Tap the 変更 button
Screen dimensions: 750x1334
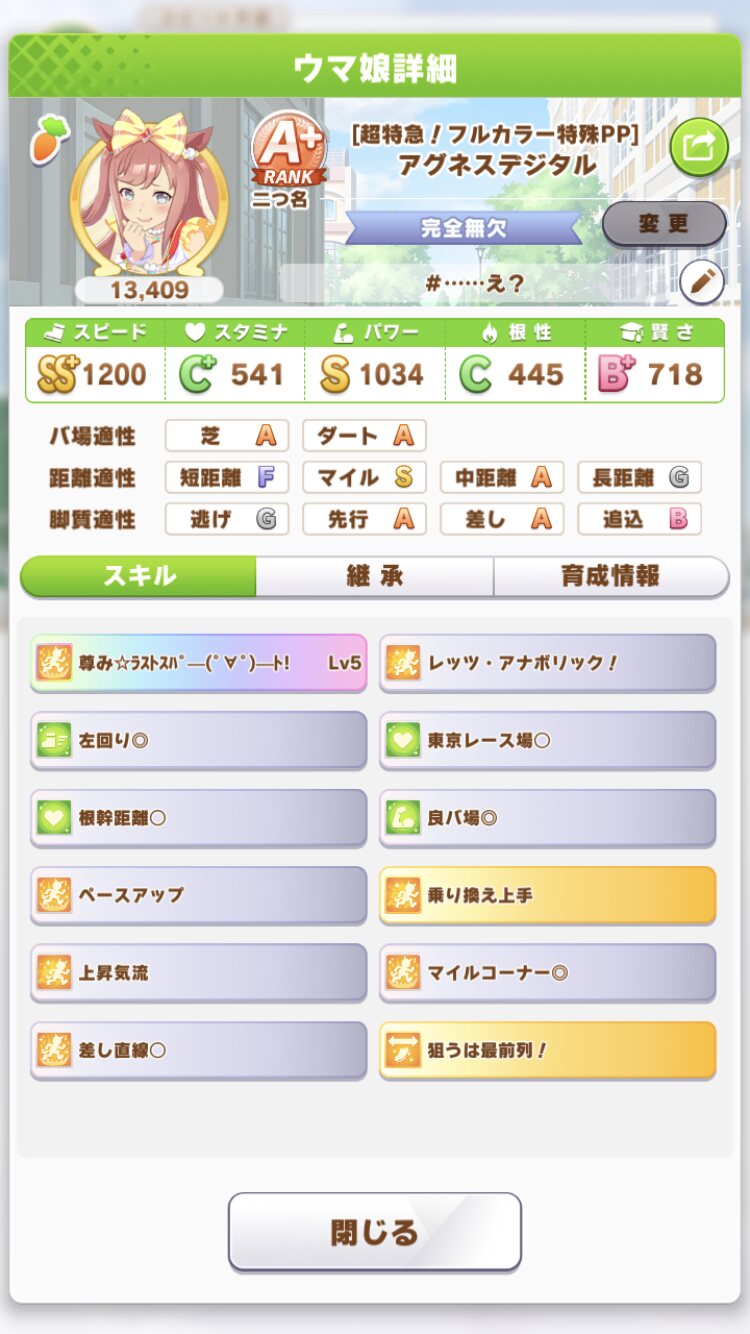point(664,224)
